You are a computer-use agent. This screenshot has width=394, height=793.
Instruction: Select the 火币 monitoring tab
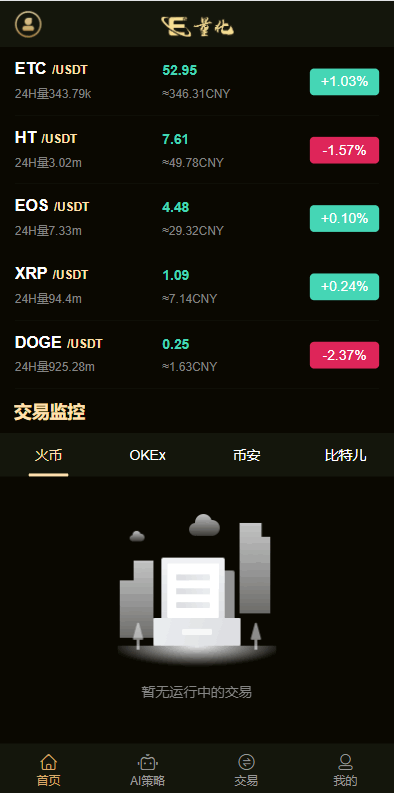tap(49, 455)
